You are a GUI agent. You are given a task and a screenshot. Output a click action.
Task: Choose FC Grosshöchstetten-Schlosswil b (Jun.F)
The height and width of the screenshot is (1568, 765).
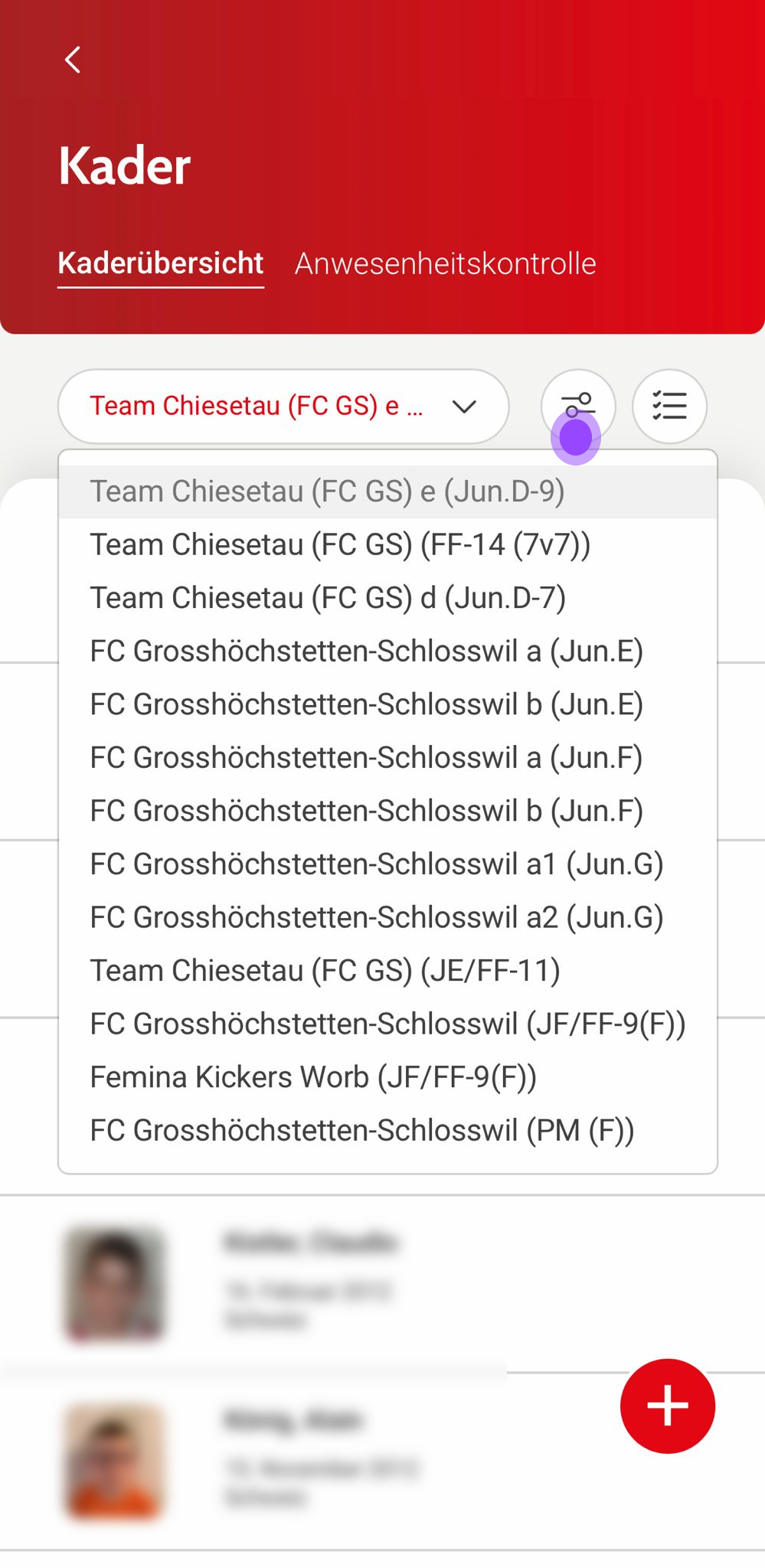coord(366,811)
